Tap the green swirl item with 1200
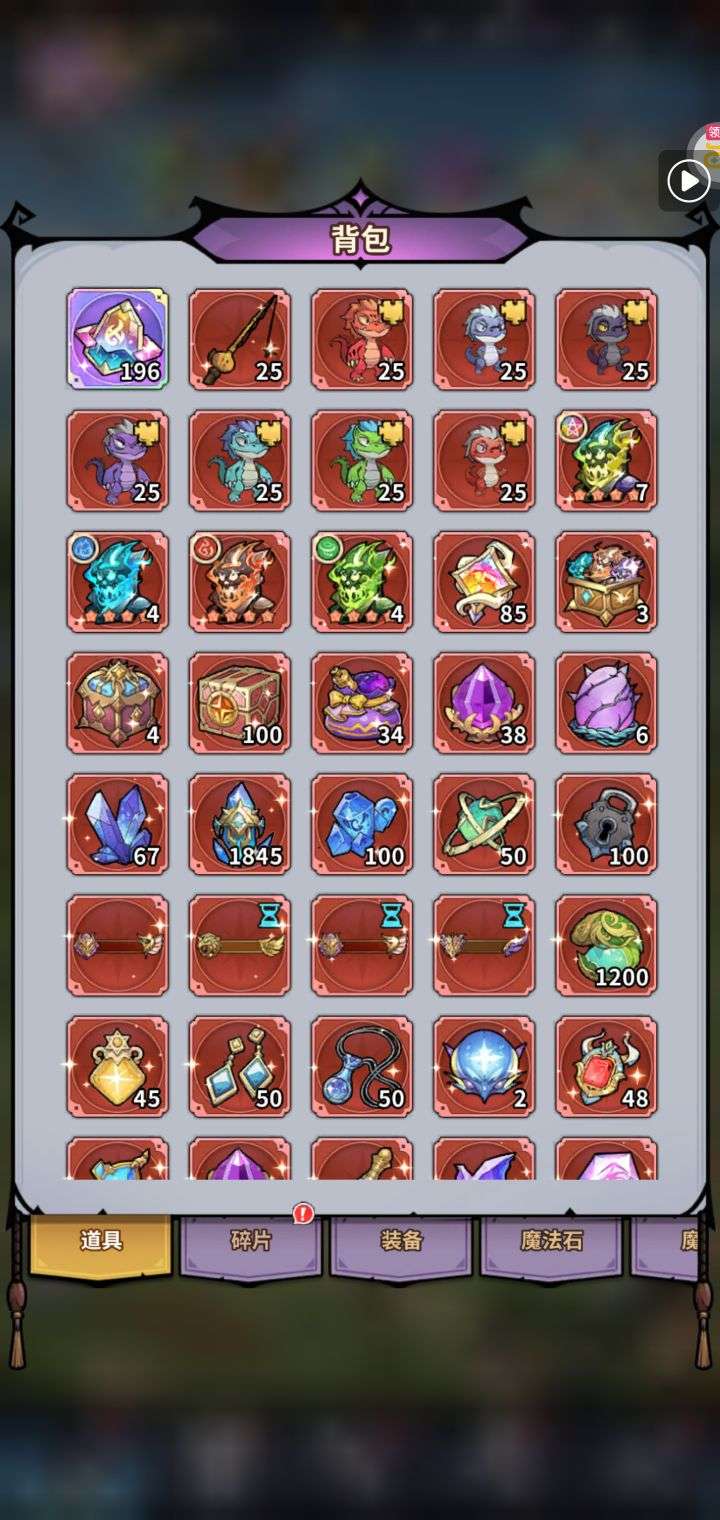Viewport: 720px width, 1520px height. coord(606,945)
